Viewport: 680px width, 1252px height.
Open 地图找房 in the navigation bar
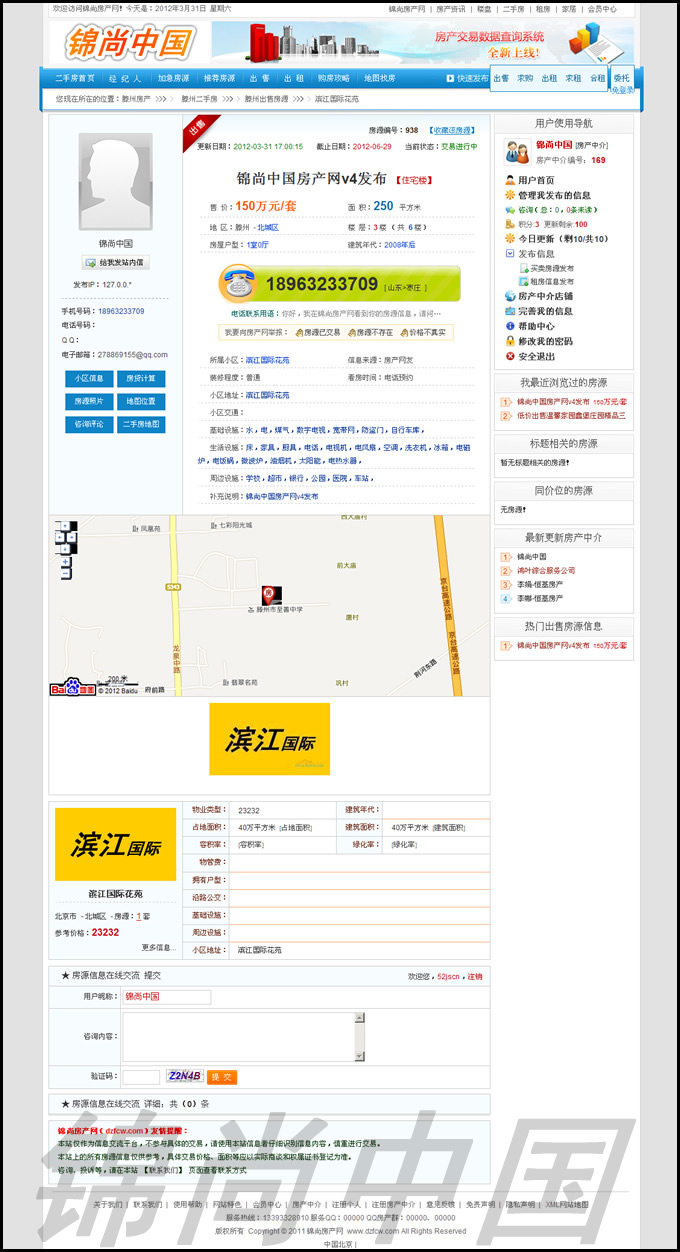379,78
